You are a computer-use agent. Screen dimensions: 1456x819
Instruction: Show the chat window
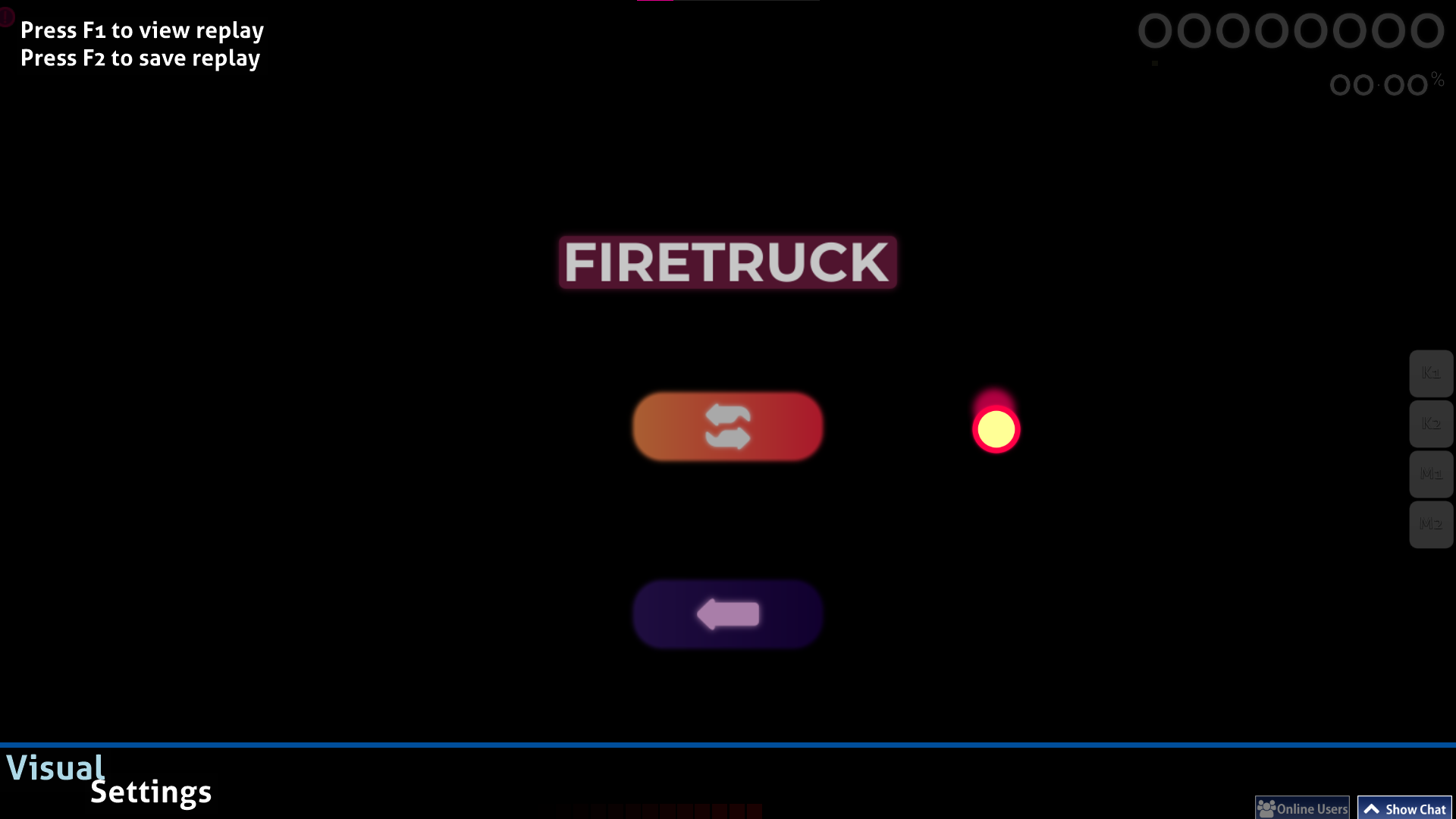pyautogui.click(x=1404, y=808)
